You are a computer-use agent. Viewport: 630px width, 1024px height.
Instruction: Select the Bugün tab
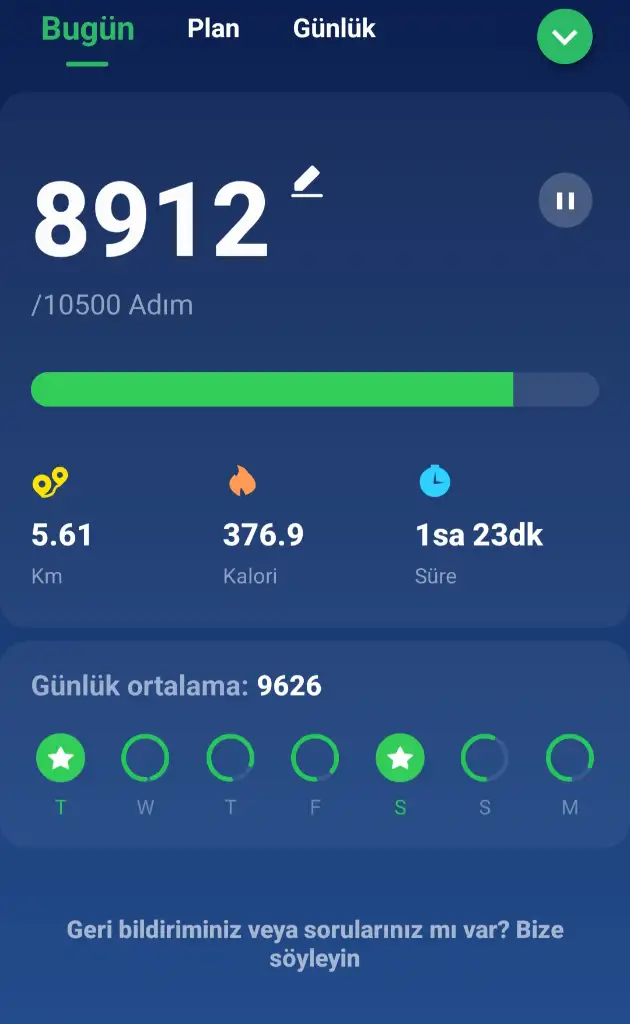pyautogui.click(x=88, y=28)
